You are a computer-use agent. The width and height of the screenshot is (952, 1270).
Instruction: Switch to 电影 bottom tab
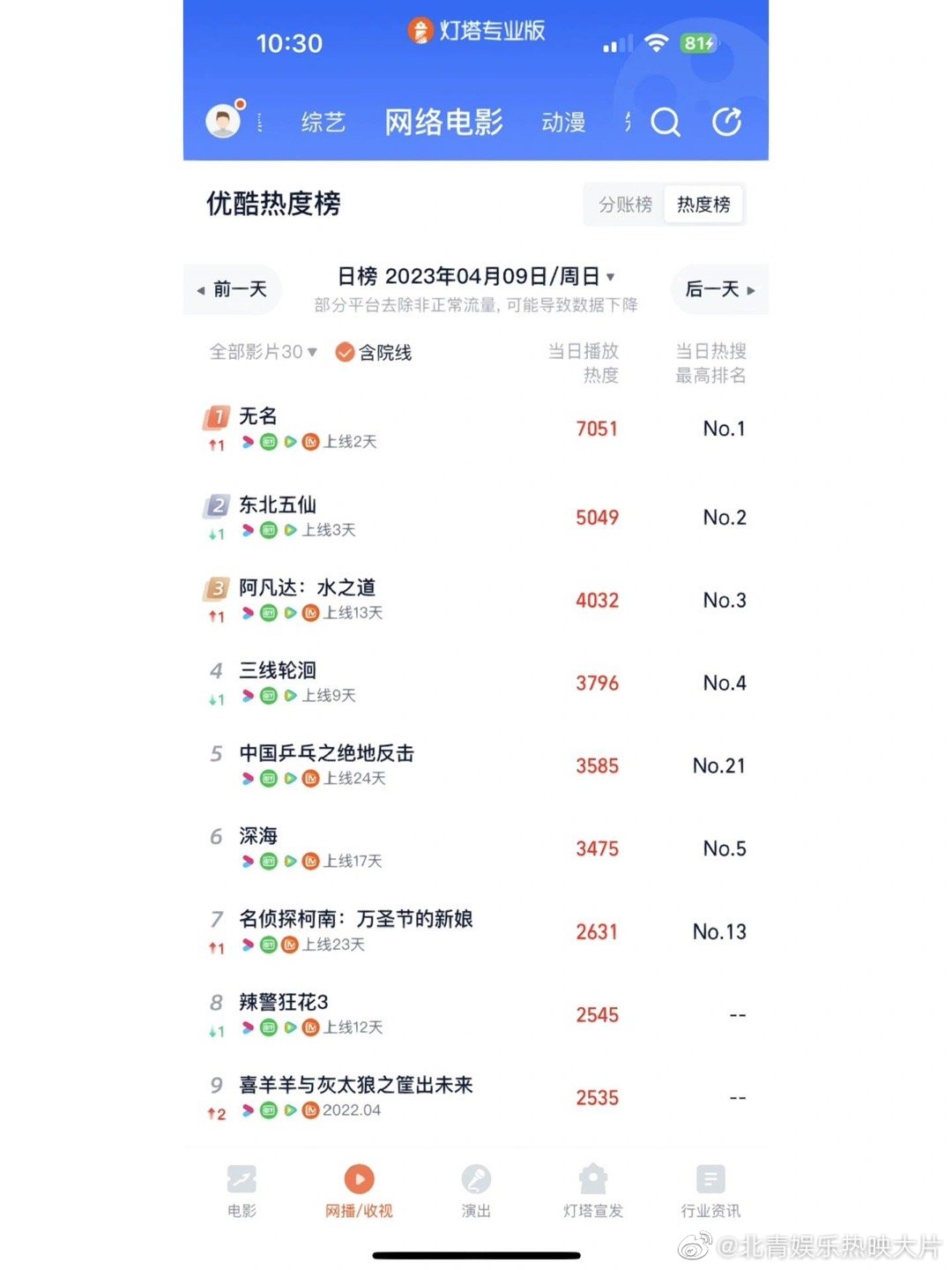(242, 1191)
